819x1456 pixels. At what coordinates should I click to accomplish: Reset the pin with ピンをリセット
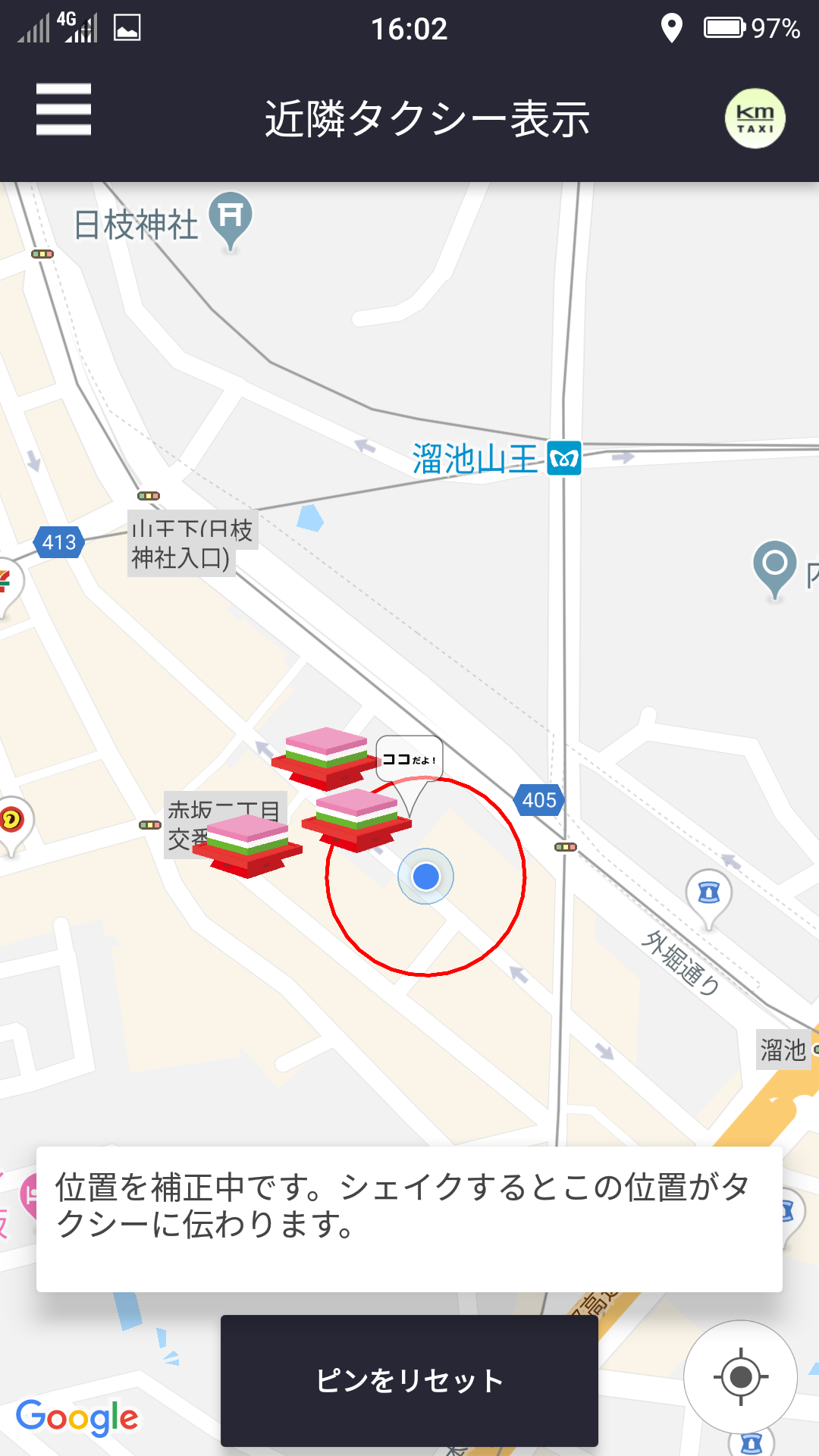409,1380
